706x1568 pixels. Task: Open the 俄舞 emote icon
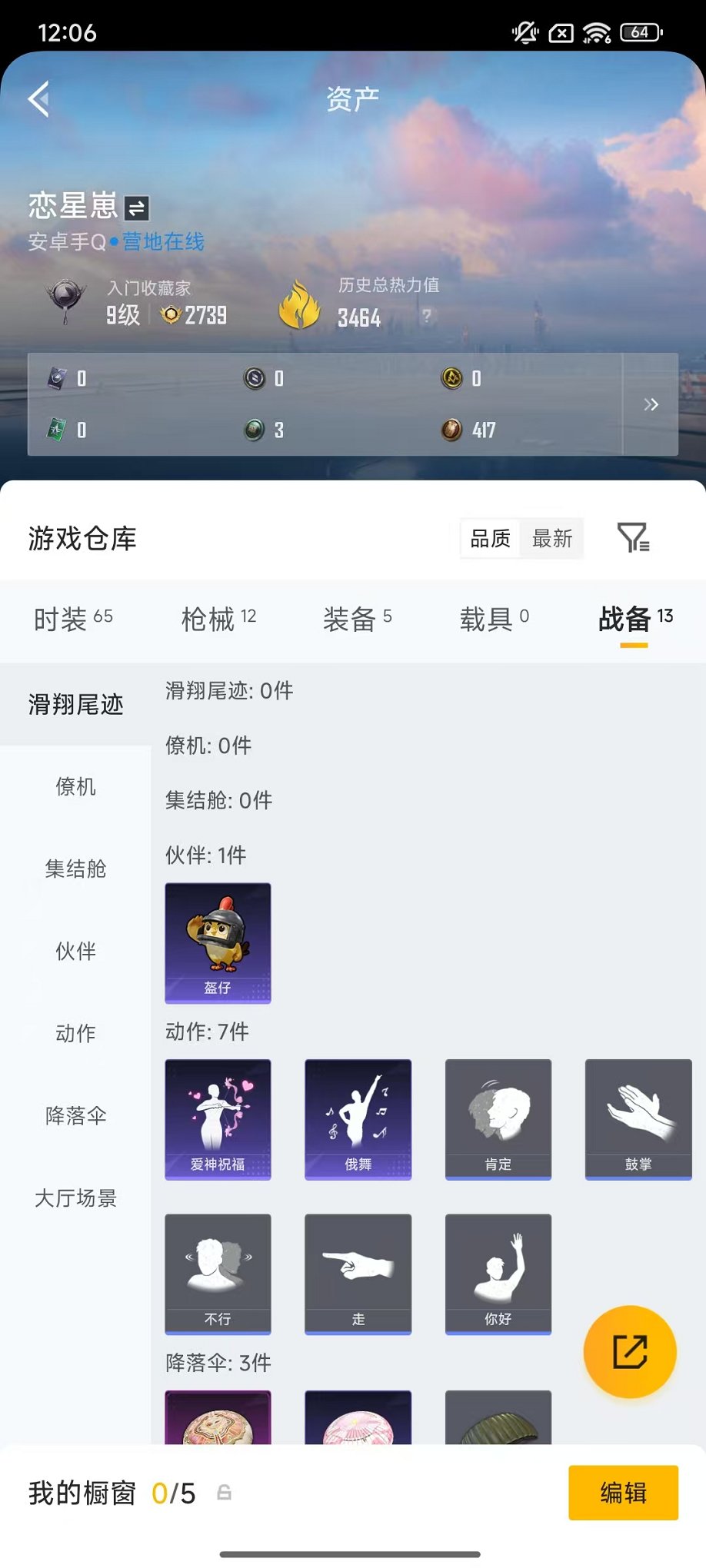pyautogui.click(x=358, y=1118)
